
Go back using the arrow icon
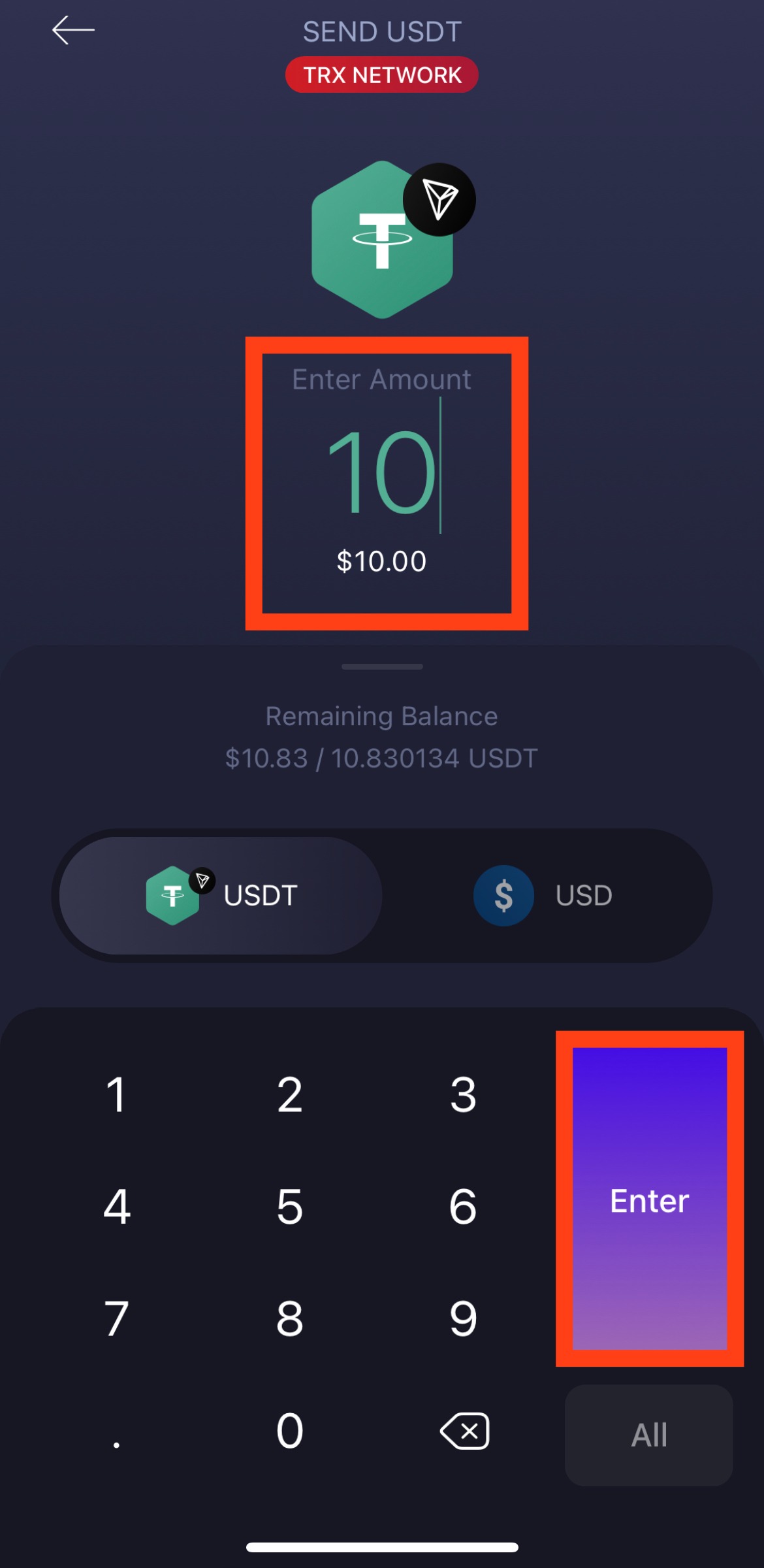(x=73, y=30)
